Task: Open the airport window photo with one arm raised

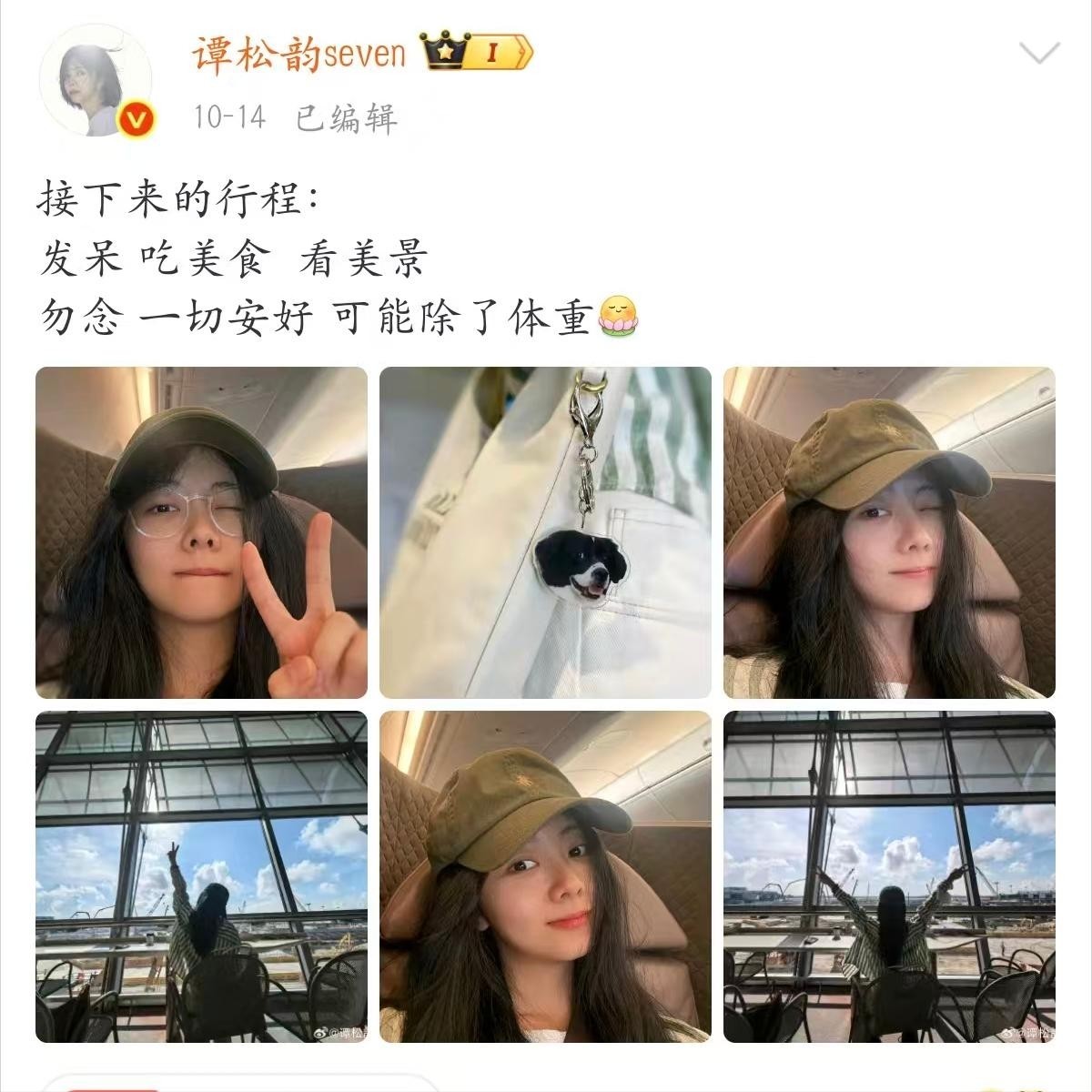Action: (201, 876)
